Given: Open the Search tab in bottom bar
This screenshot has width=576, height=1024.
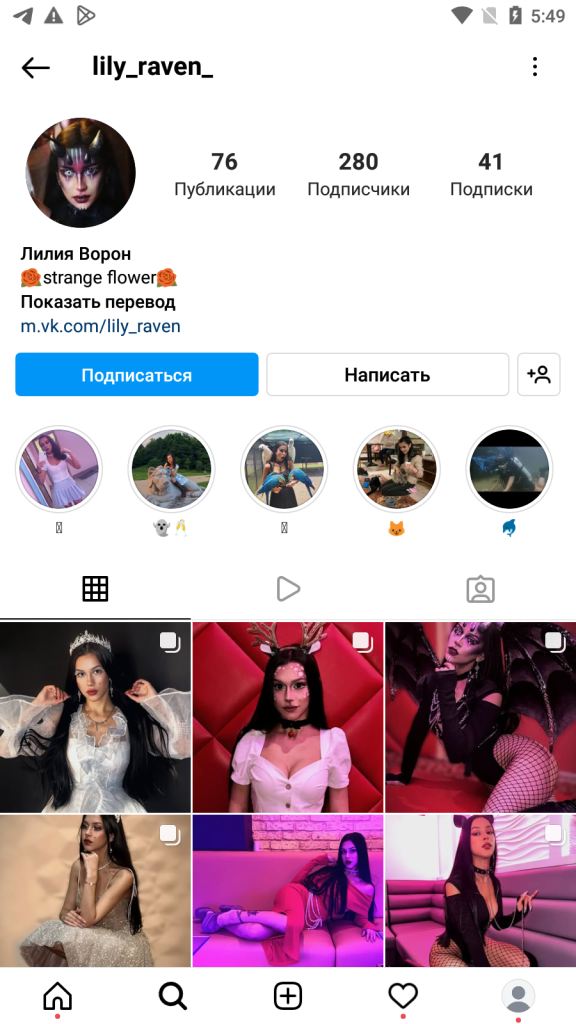Looking at the screenshot, I should (x=173, y=997).
